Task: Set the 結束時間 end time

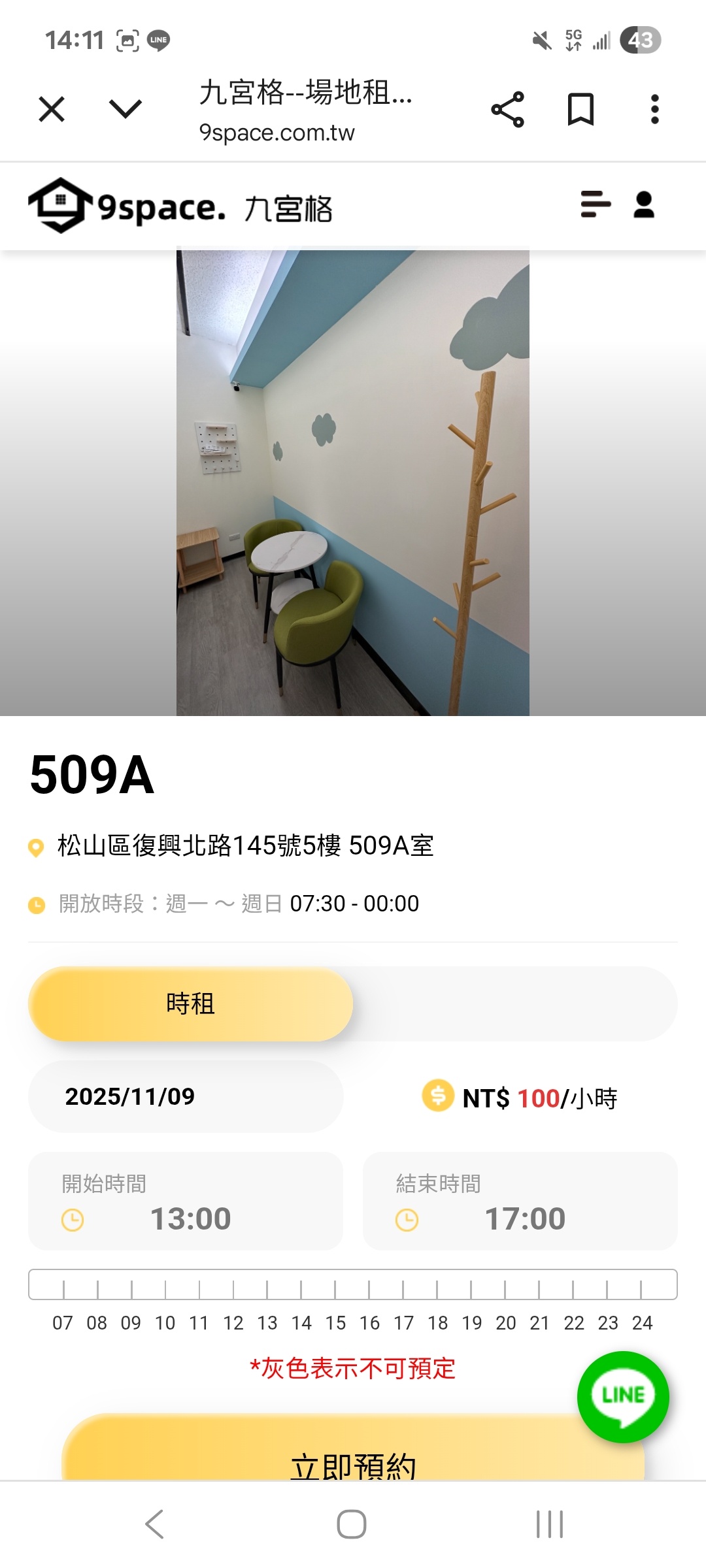Action: (x=520, y=1201)
